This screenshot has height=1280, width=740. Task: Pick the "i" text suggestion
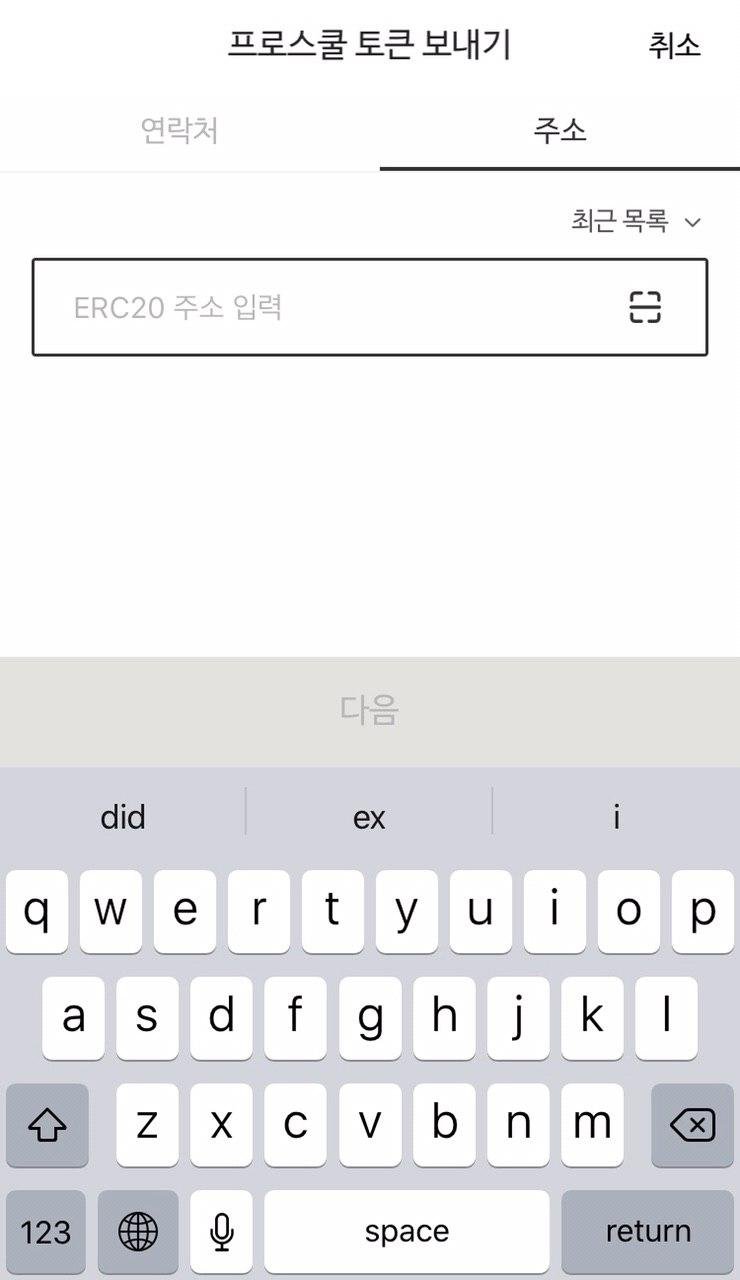coord(616,817)
